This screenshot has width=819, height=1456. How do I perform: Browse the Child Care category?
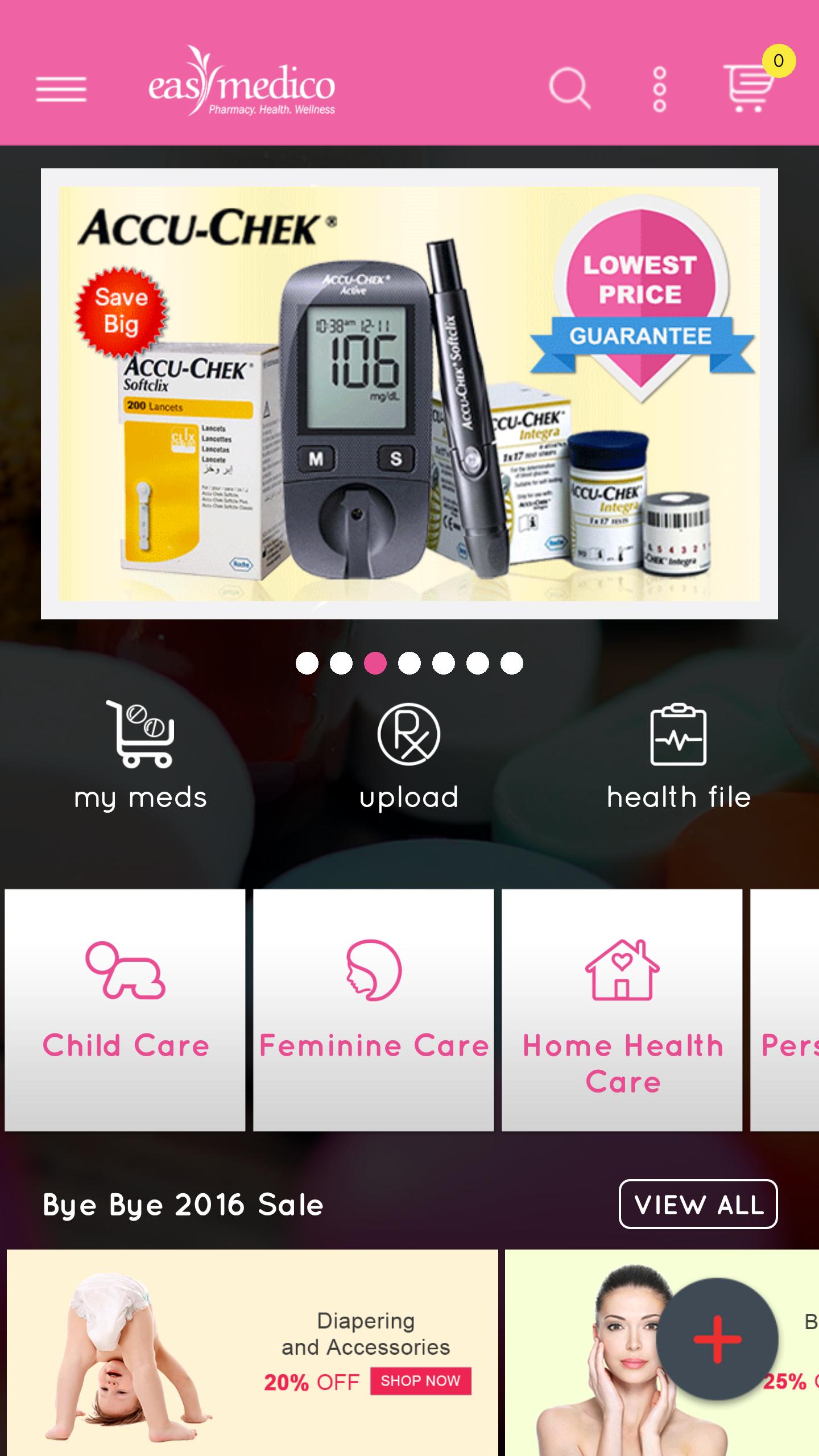(125, 1010)
